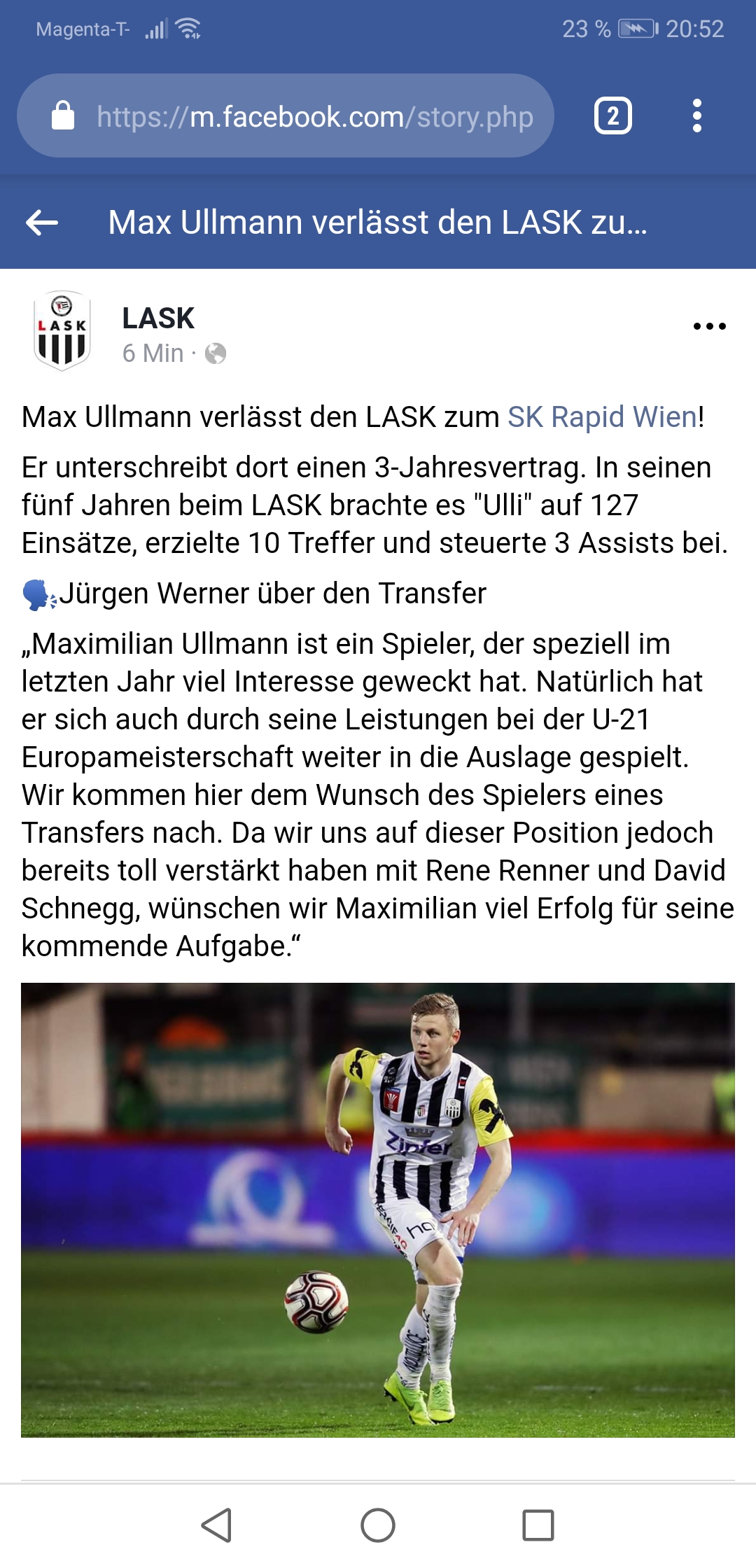Open the LASK profile picture
The width and height of the screenshot is (756, 1568).
(62, 330)
